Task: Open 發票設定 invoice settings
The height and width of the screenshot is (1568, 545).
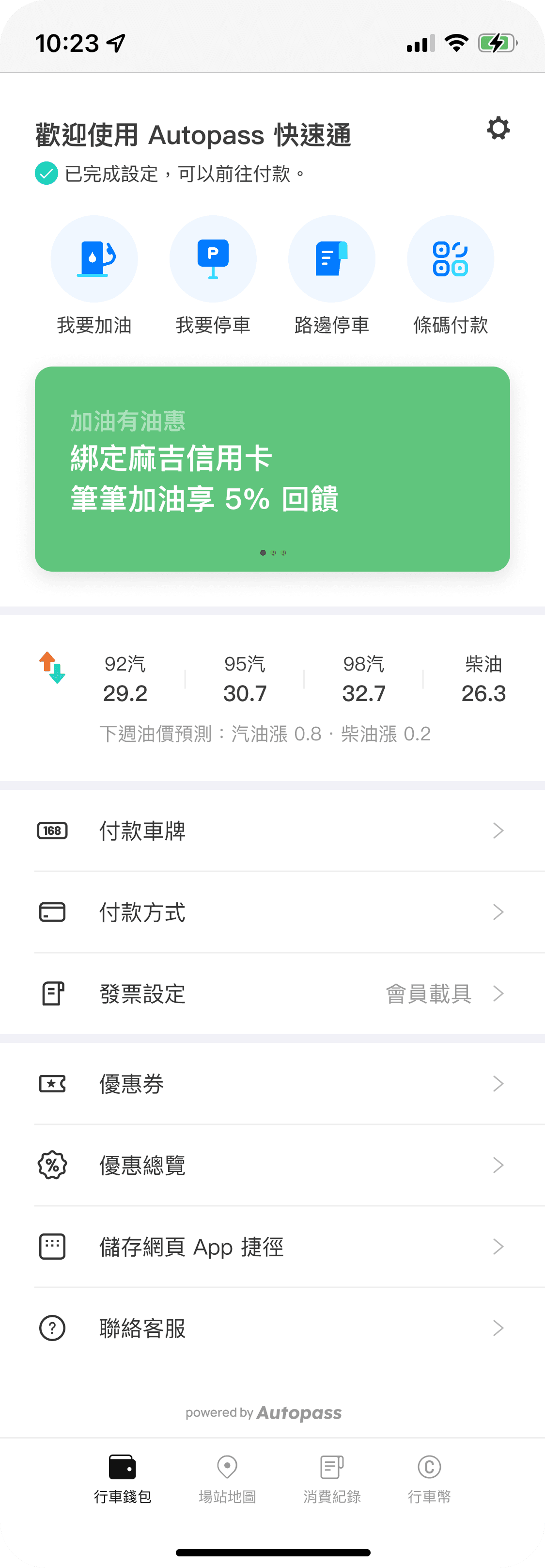Action: (x=272, y=993)
